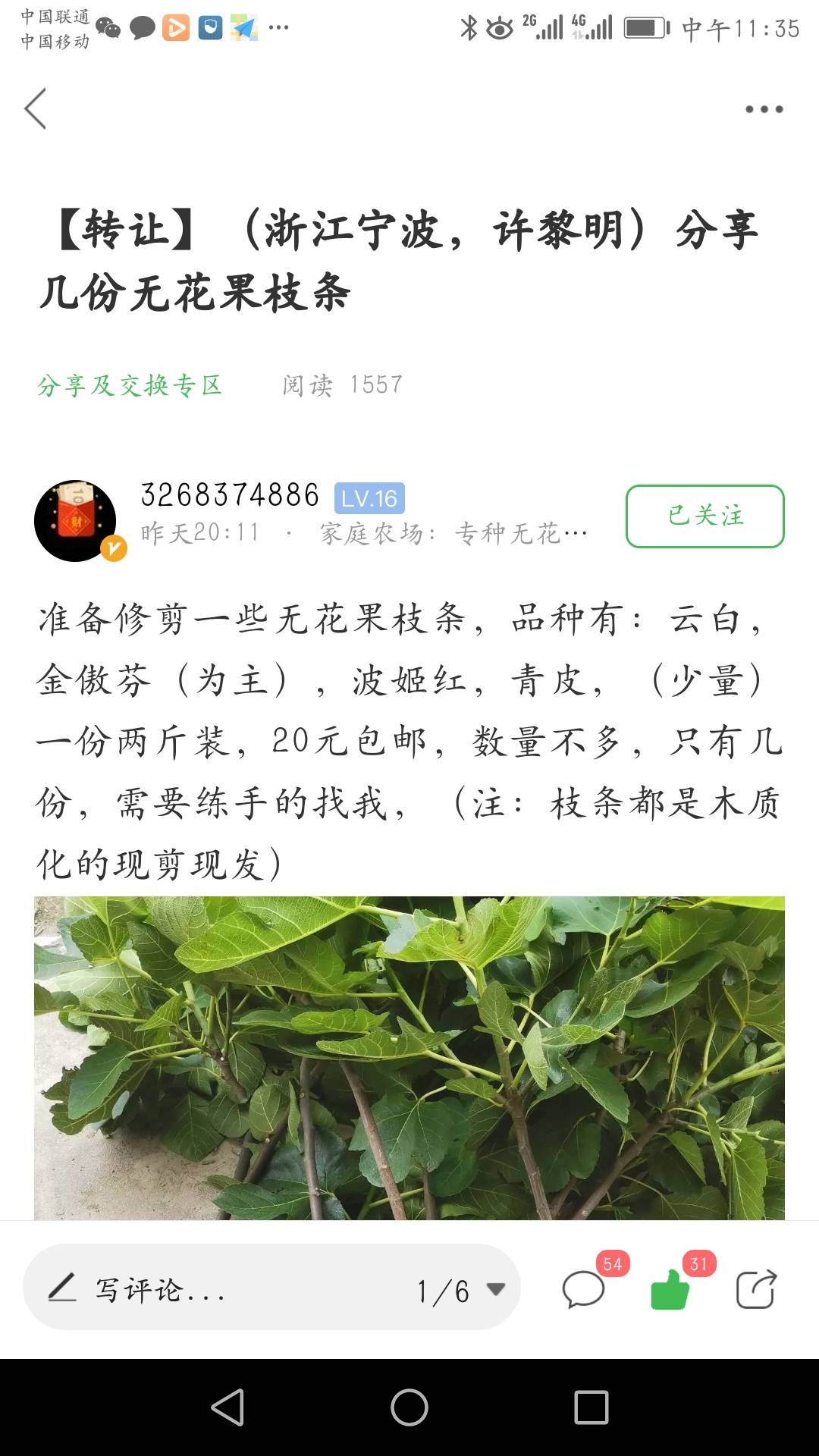The image size is (819, 1456).
Task: Go back using the top-left arrow
Action: point(36,109)
